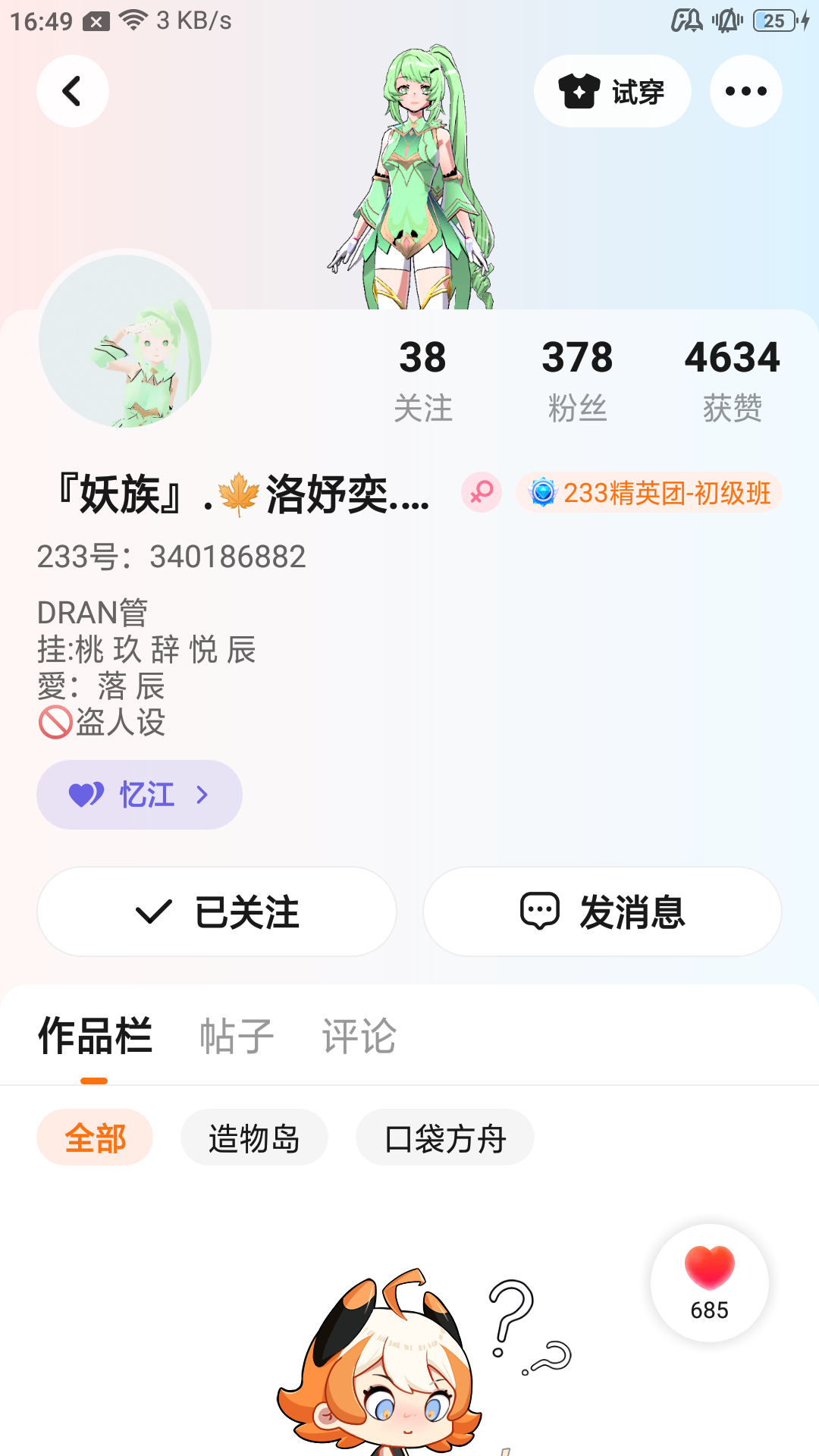Open the profile avatar picture
The height and width of the screenshot is (1456, 819).
pyautogui.click(x=125, y=341)
